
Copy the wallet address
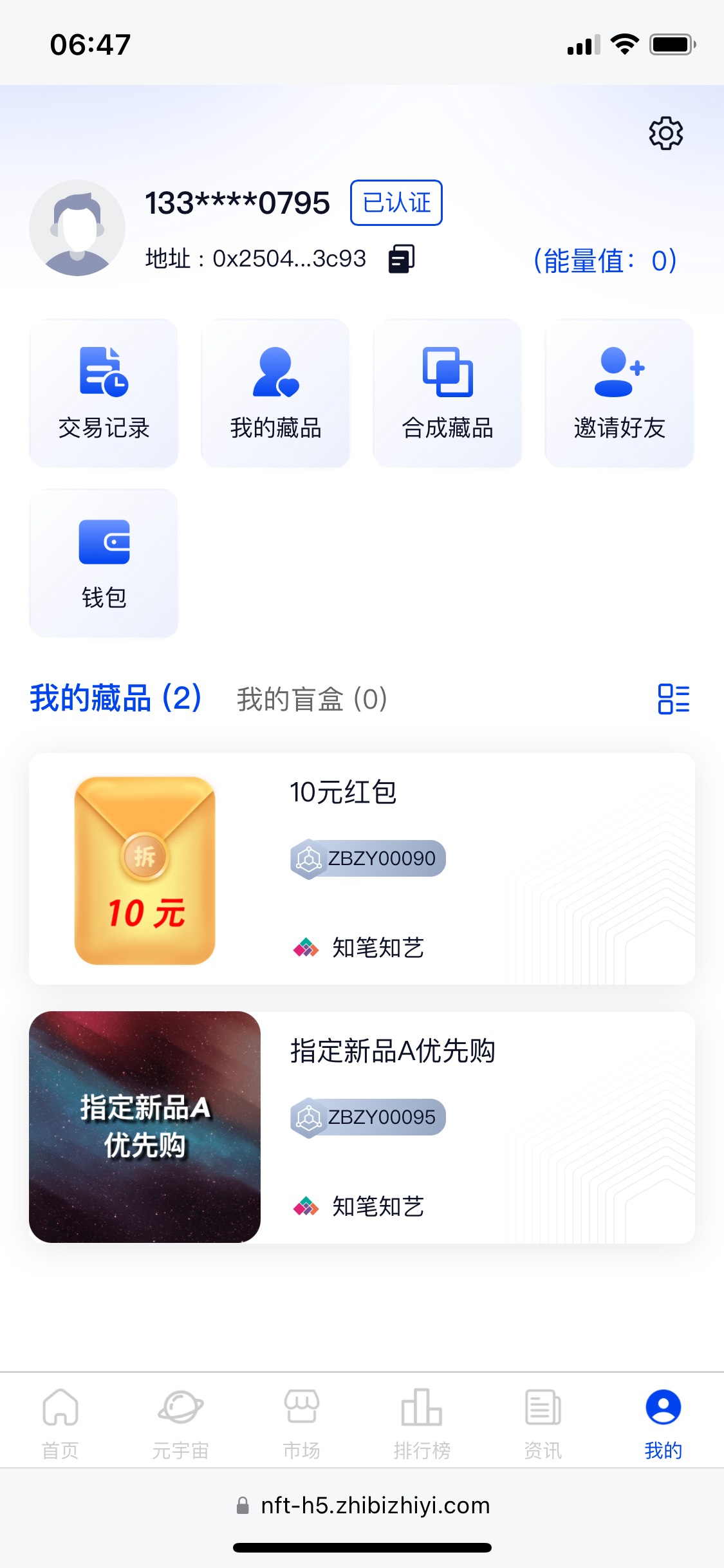402,259
